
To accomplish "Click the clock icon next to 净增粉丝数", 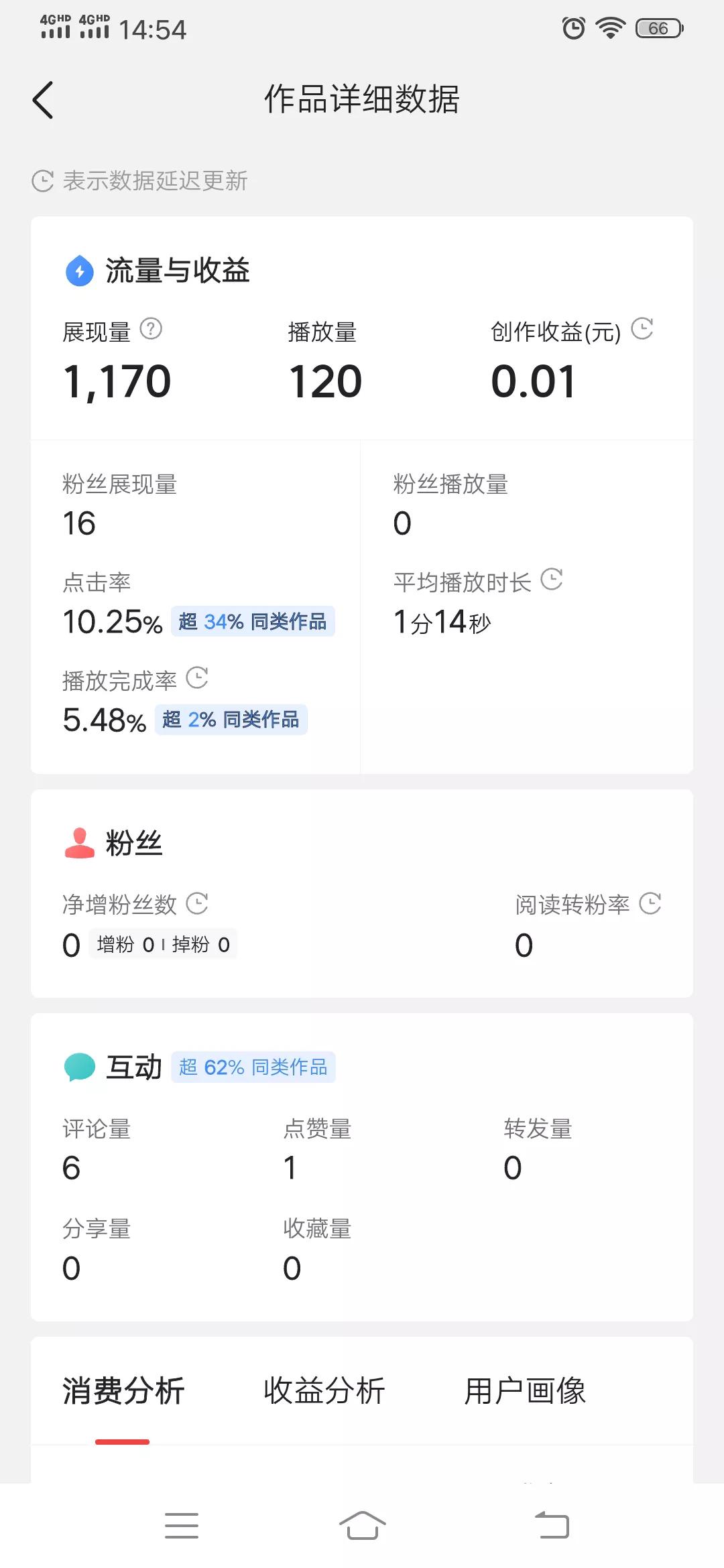I will 199,904.
